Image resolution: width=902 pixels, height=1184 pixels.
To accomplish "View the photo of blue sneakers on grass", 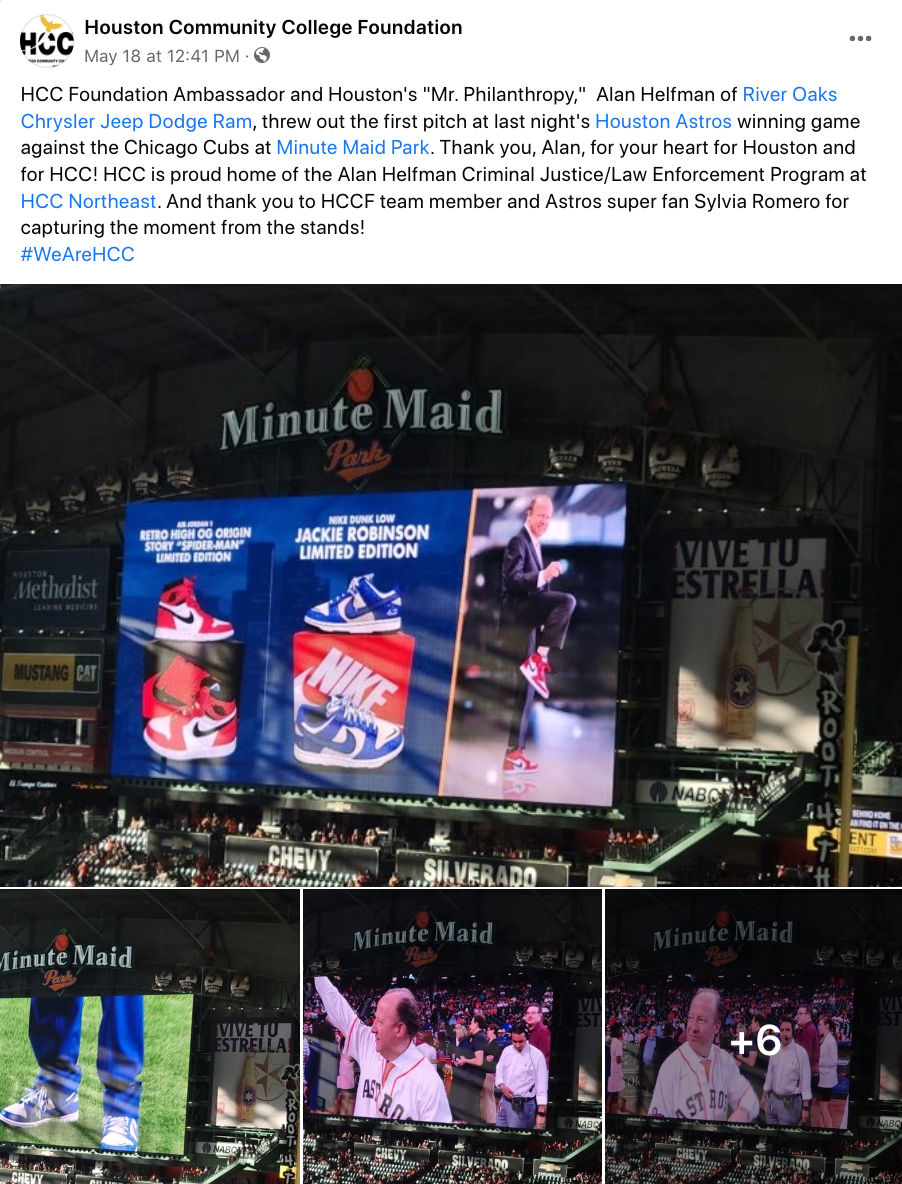I will [150, 1036].
